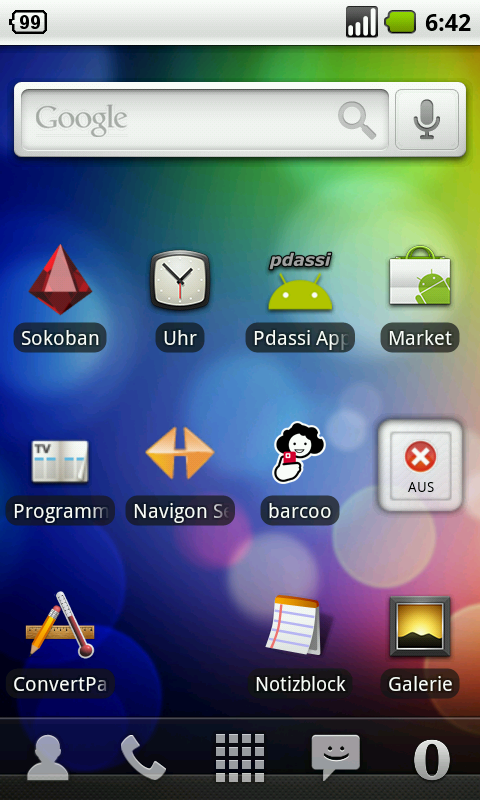480x800 pixels.
Task: Open the barcoo scanner app
Action: coord(300,473)
